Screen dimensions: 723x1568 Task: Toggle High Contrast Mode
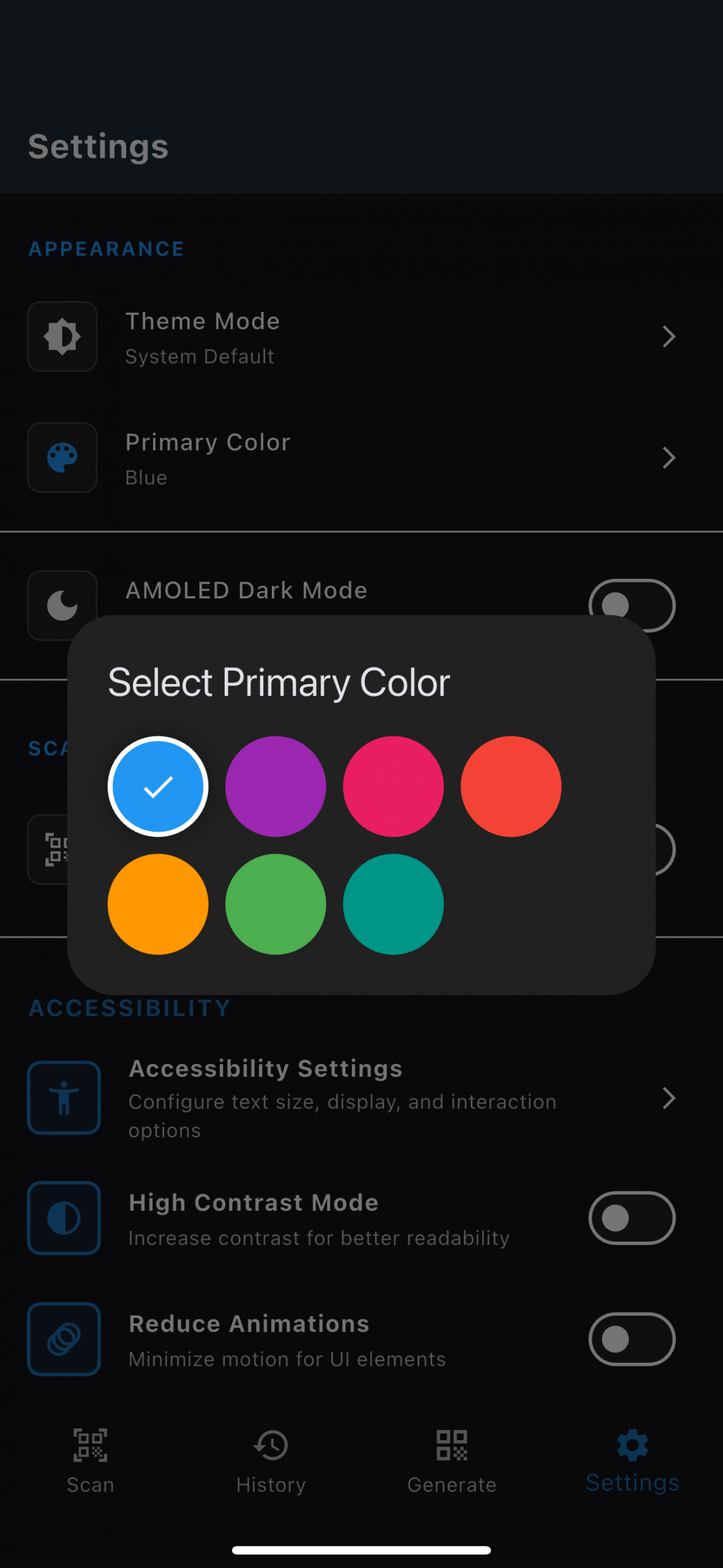632,1218
